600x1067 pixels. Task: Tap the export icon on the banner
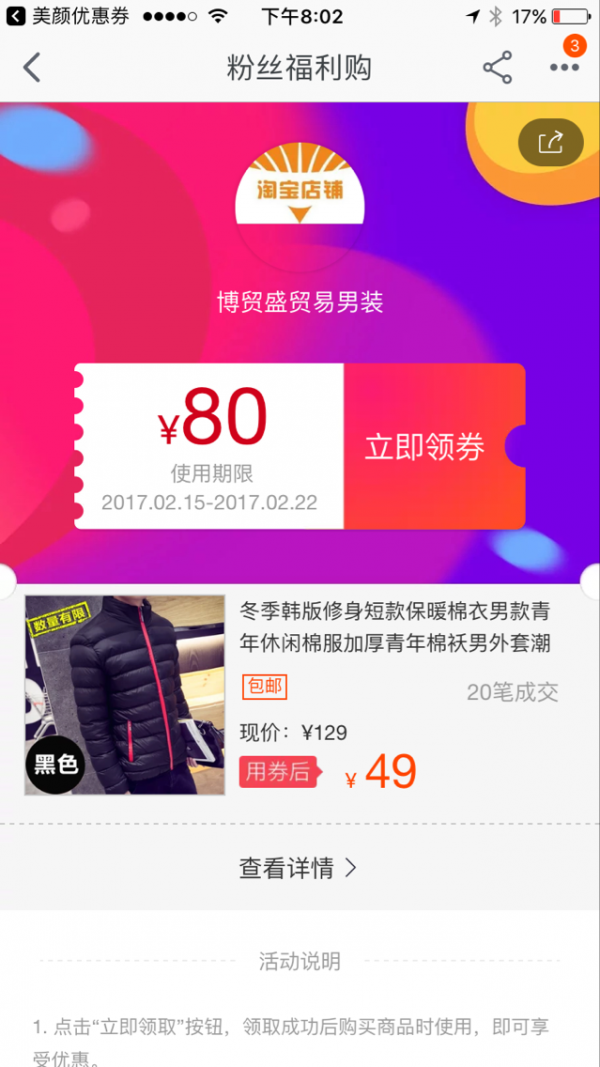coord(550,143)
